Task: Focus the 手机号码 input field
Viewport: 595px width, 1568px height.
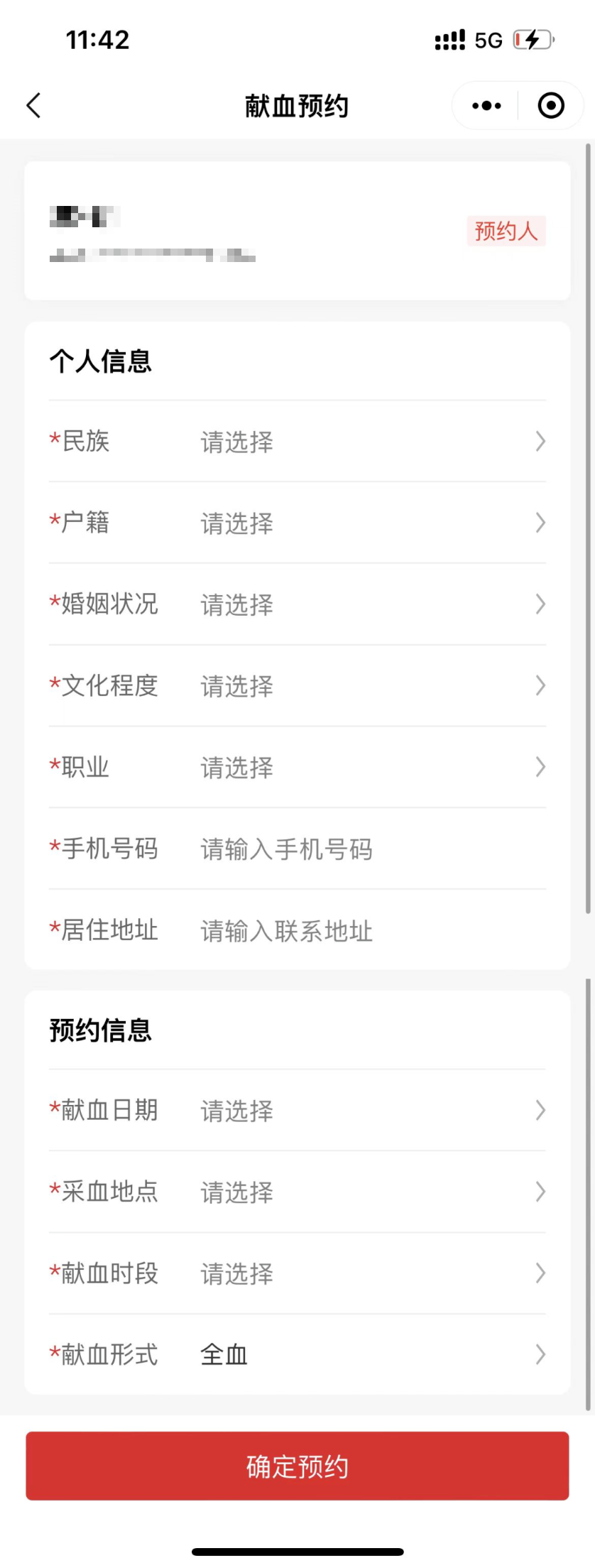Action: [373, 849]
